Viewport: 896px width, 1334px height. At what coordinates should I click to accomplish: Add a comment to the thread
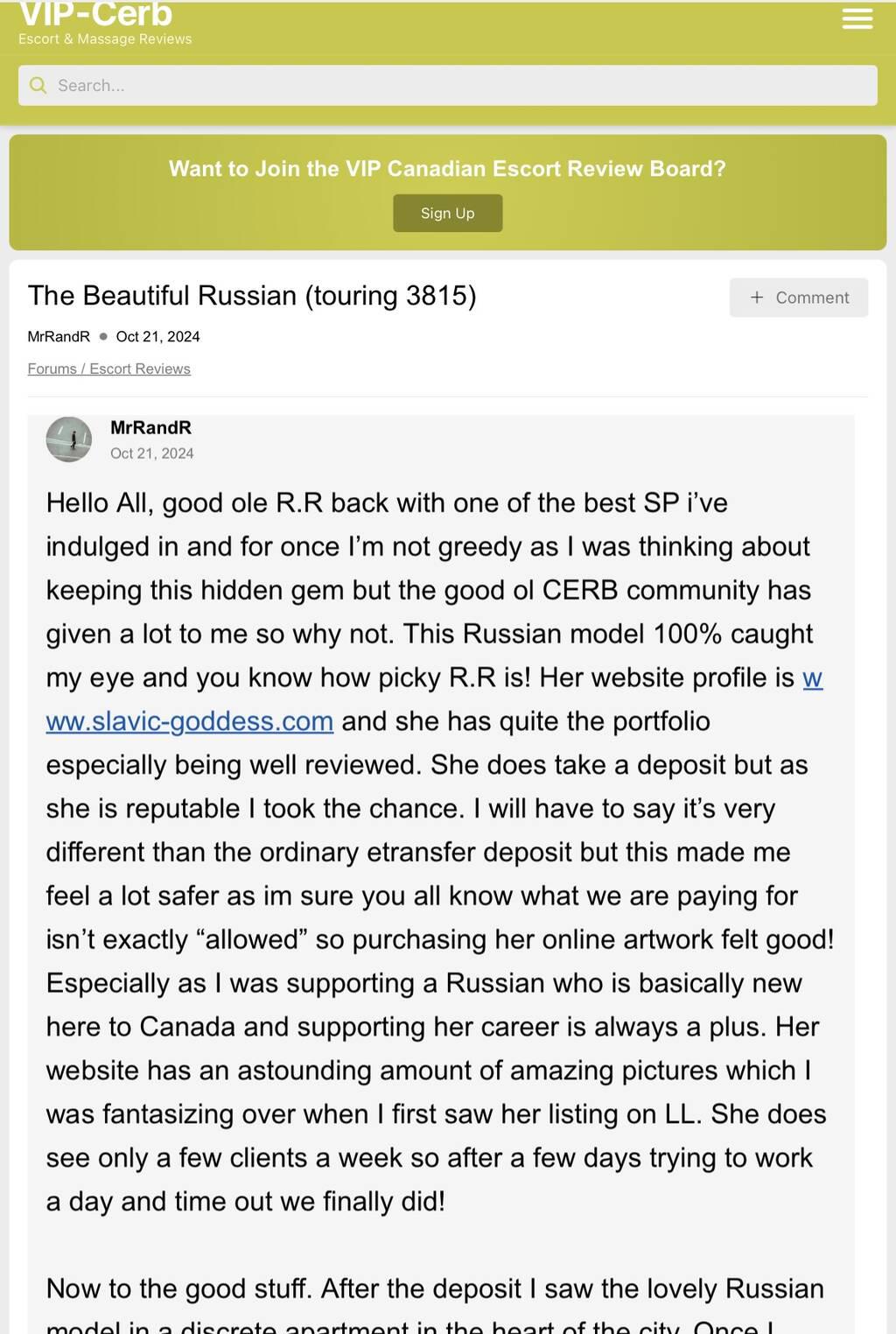798,298
